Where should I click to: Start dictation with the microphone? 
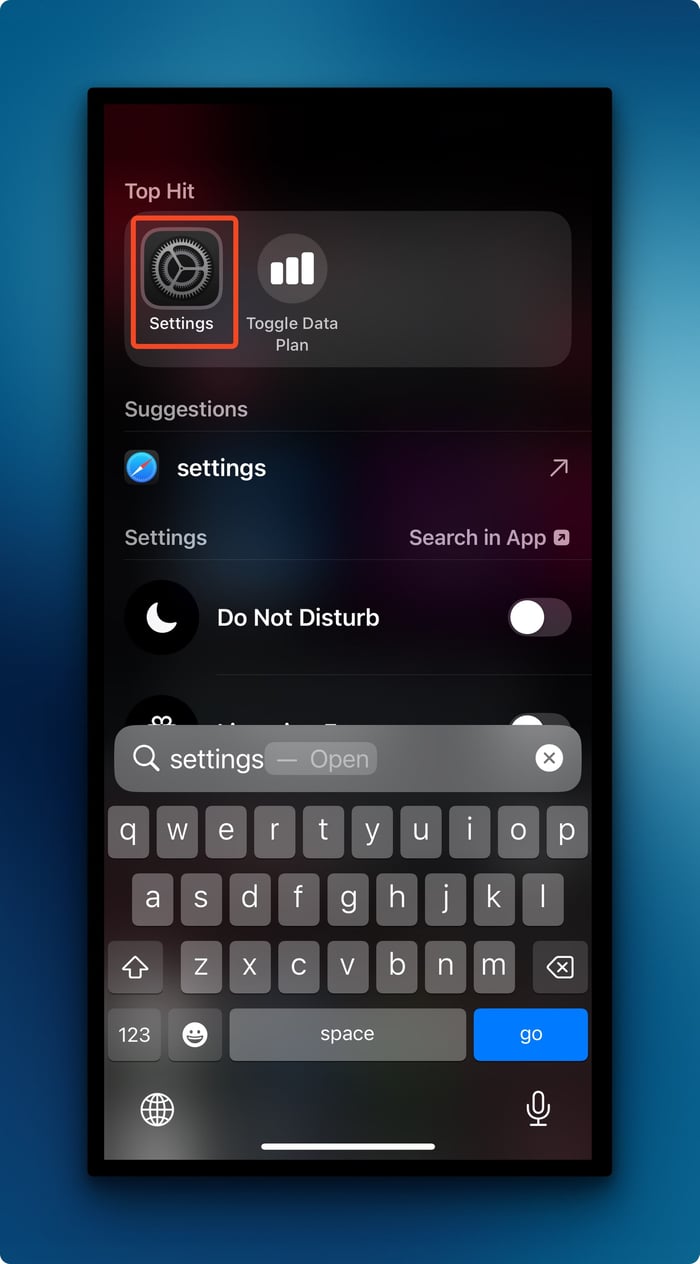[x=538, y=1108]
